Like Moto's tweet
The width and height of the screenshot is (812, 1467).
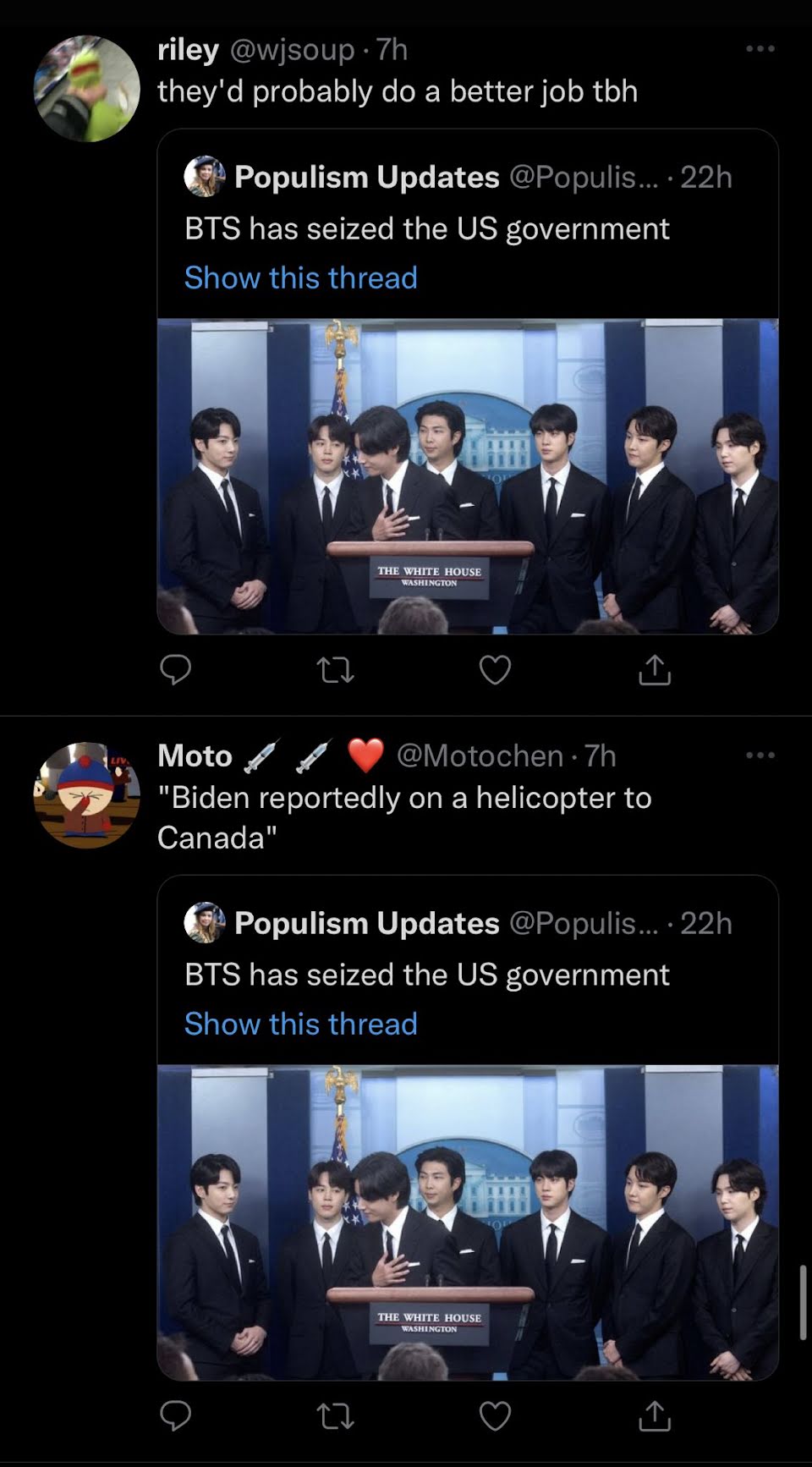[x=495, y=1415]
